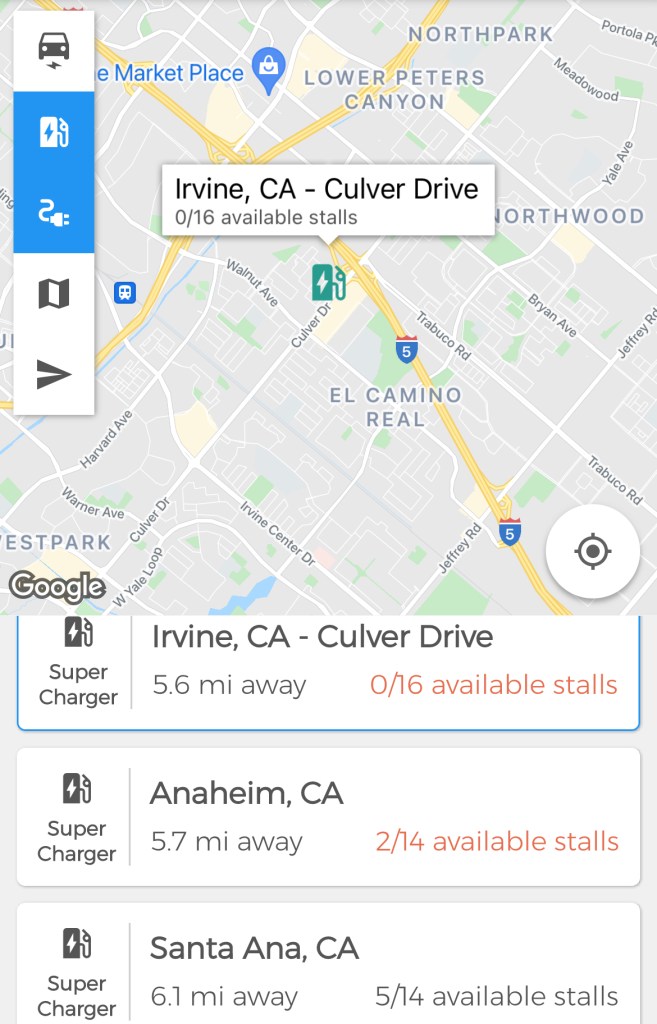657x1024 pixels.
Task: Center map on my current location
Action: point(592,551)
